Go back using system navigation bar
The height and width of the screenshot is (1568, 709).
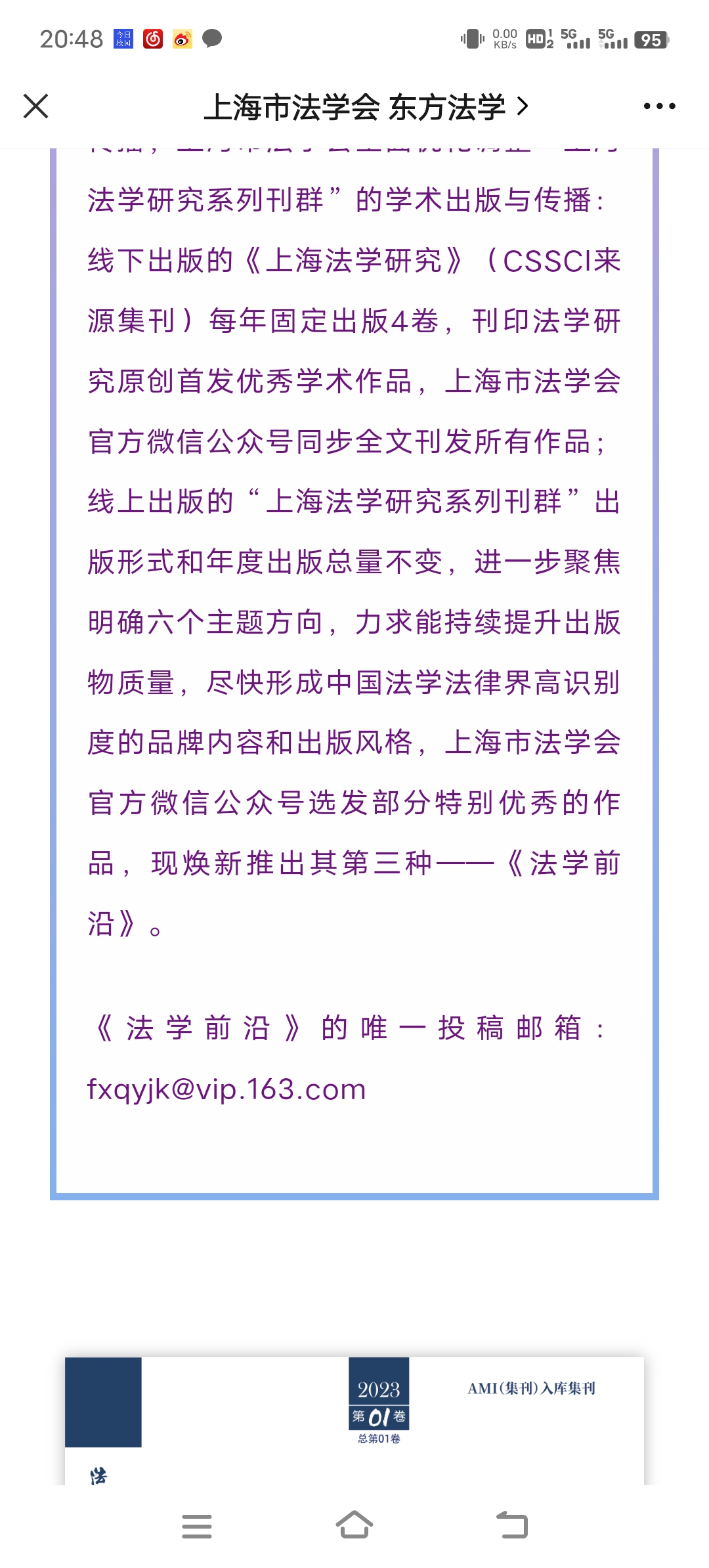click(x=512, y=1526)
